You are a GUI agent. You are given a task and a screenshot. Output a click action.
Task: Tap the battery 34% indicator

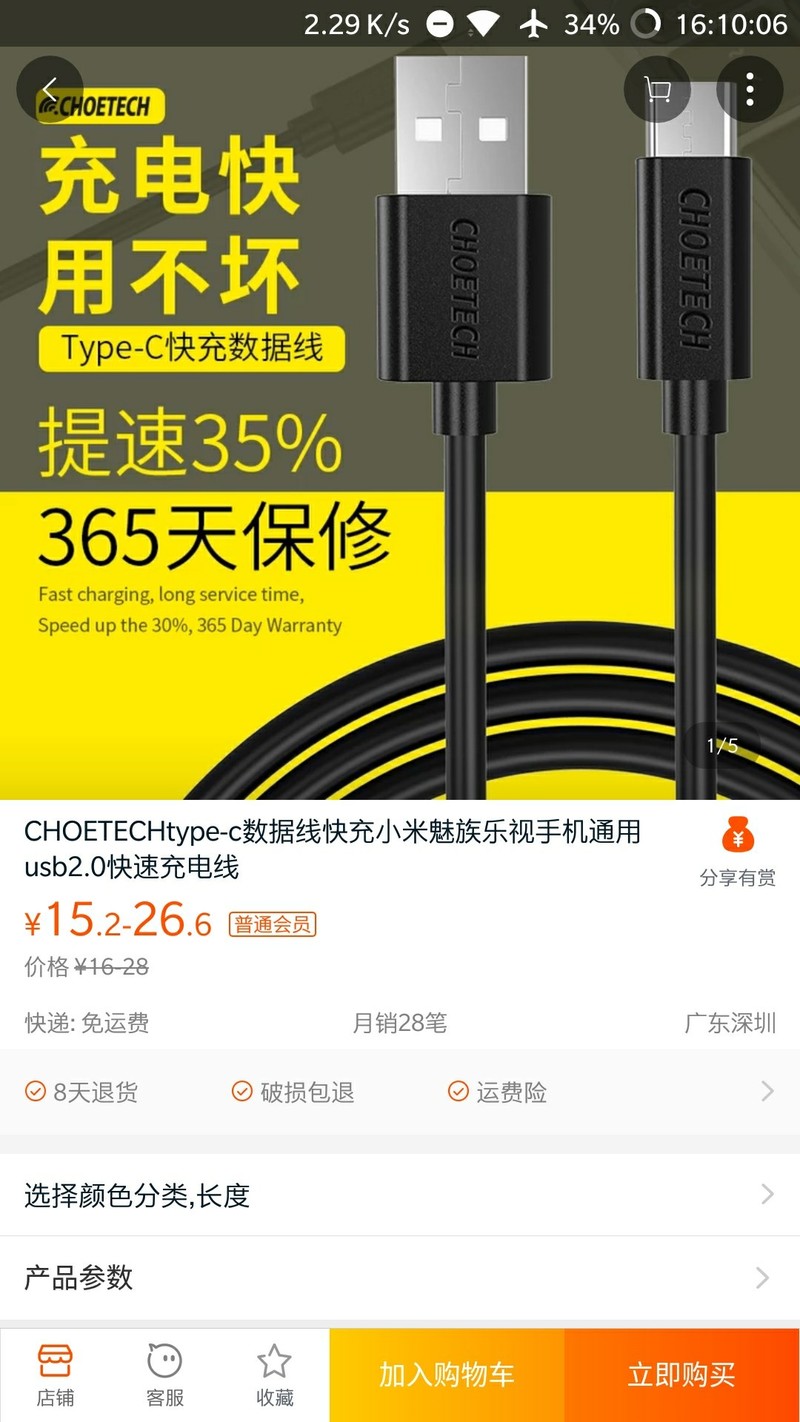point(589,23)
